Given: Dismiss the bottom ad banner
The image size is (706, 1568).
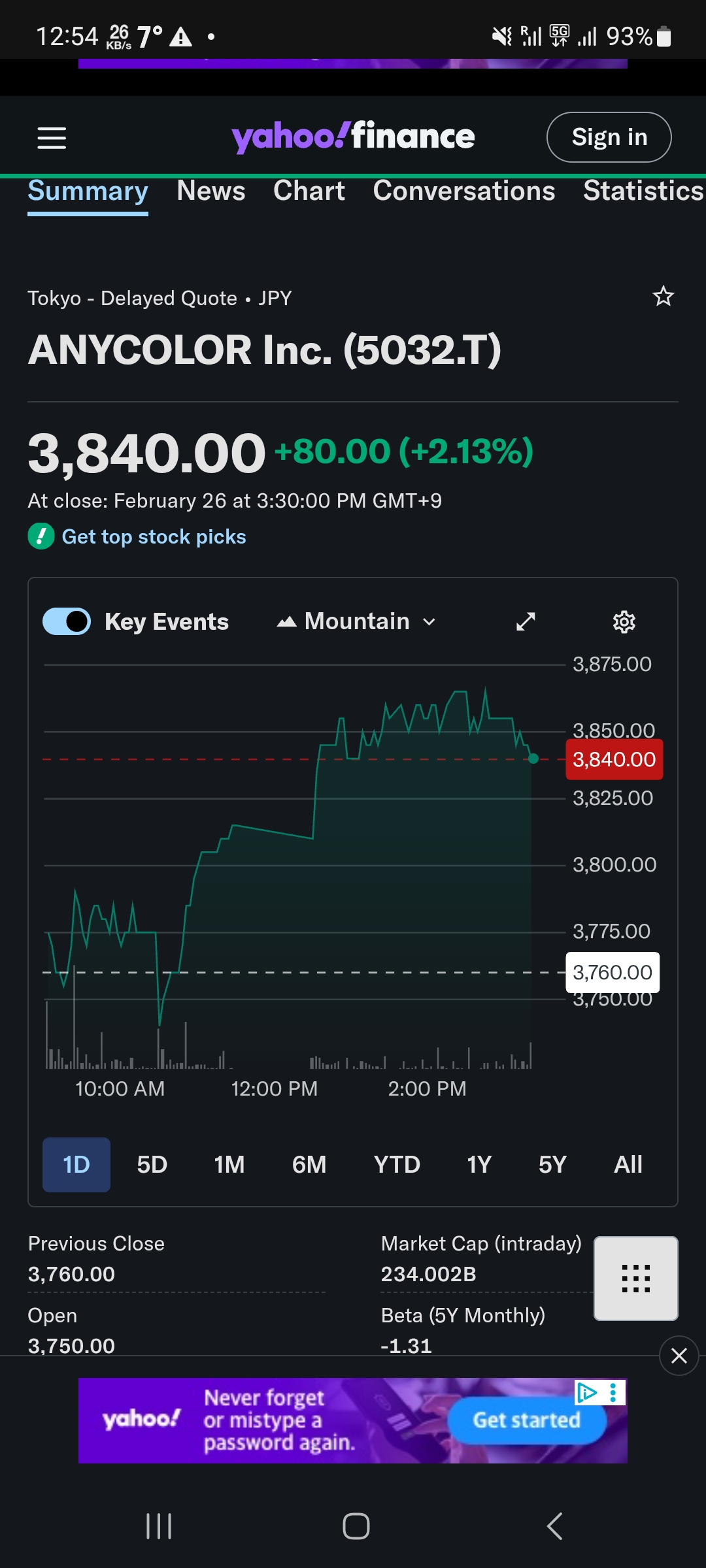Looking at the screenshot, I should pos(679,1356).
